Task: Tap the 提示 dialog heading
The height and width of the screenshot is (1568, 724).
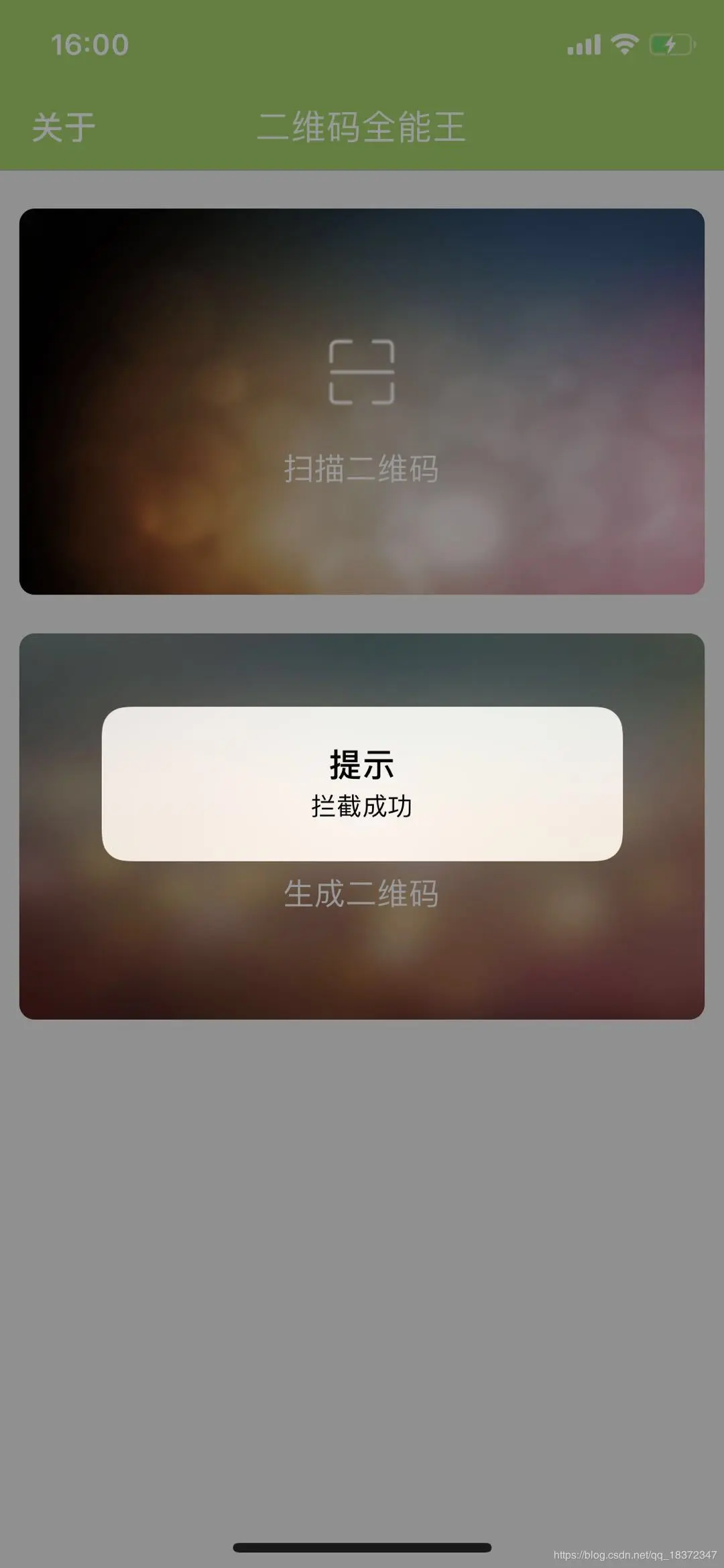Action: tap(362, 764)
